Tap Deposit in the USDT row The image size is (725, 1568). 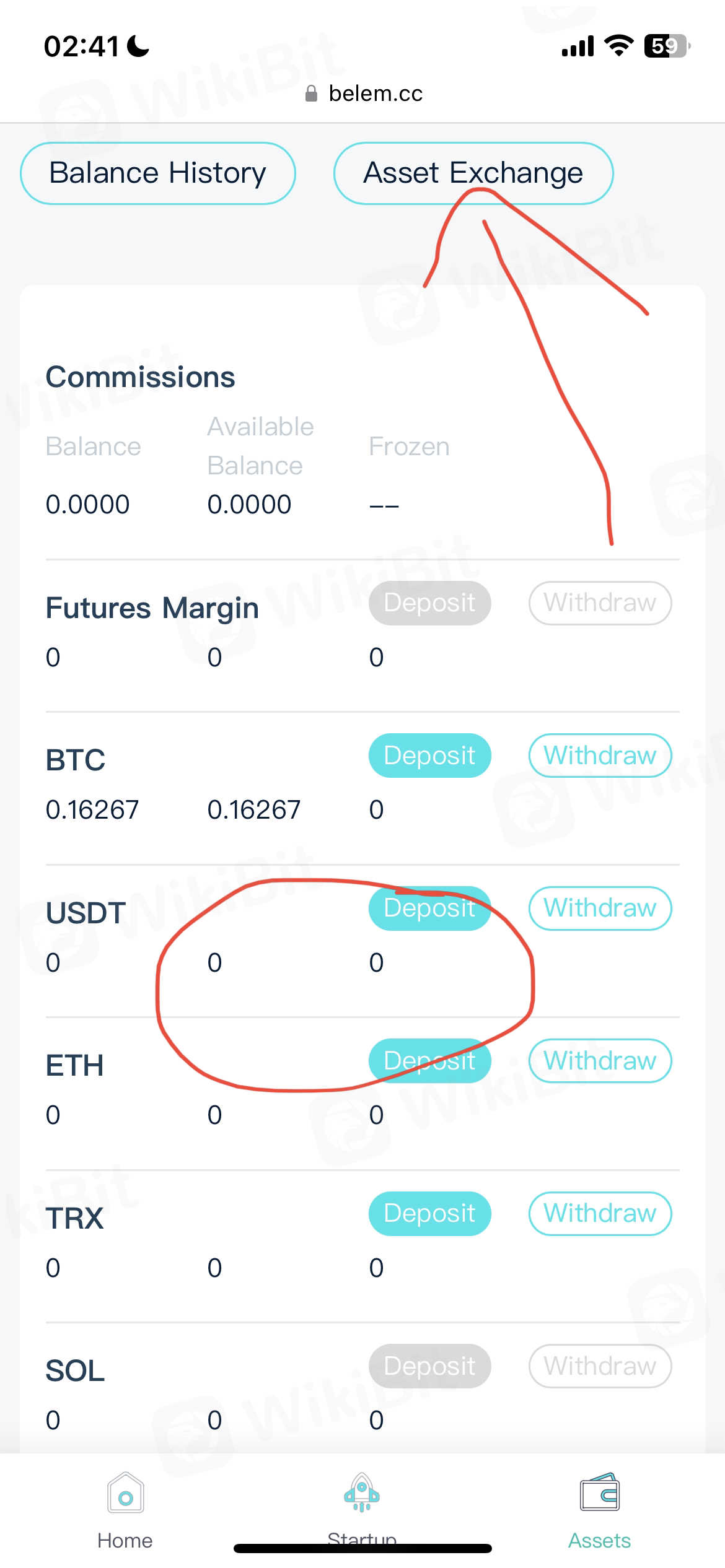click(x=429, y=908)
